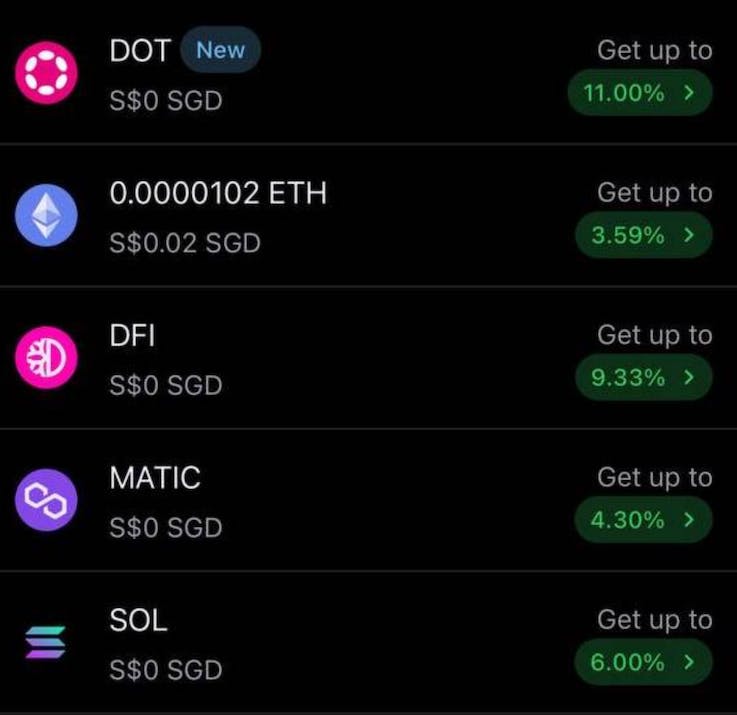Select the SOL asset row
Image resolution: width=737 pixels, height=715 pixels.
point(300,642)
